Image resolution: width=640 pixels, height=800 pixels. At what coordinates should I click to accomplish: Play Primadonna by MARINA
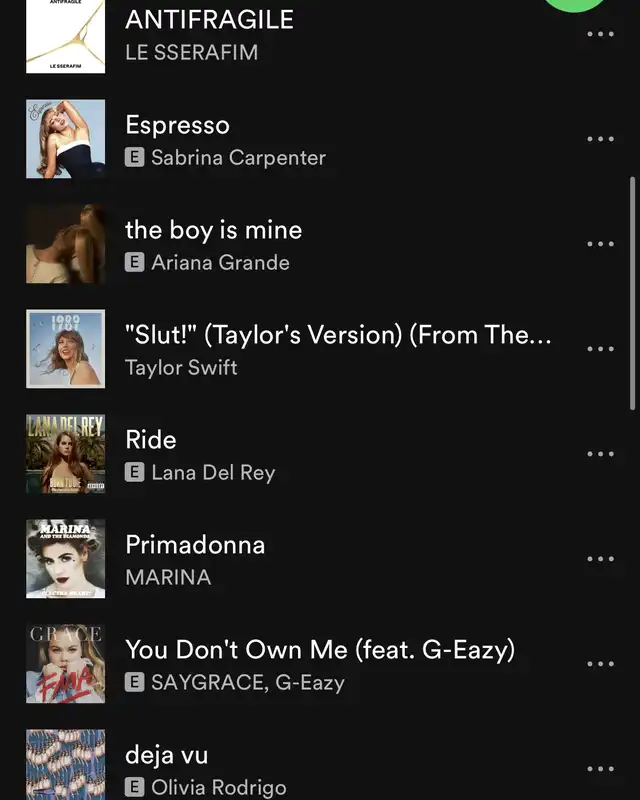tap(195, 546)
